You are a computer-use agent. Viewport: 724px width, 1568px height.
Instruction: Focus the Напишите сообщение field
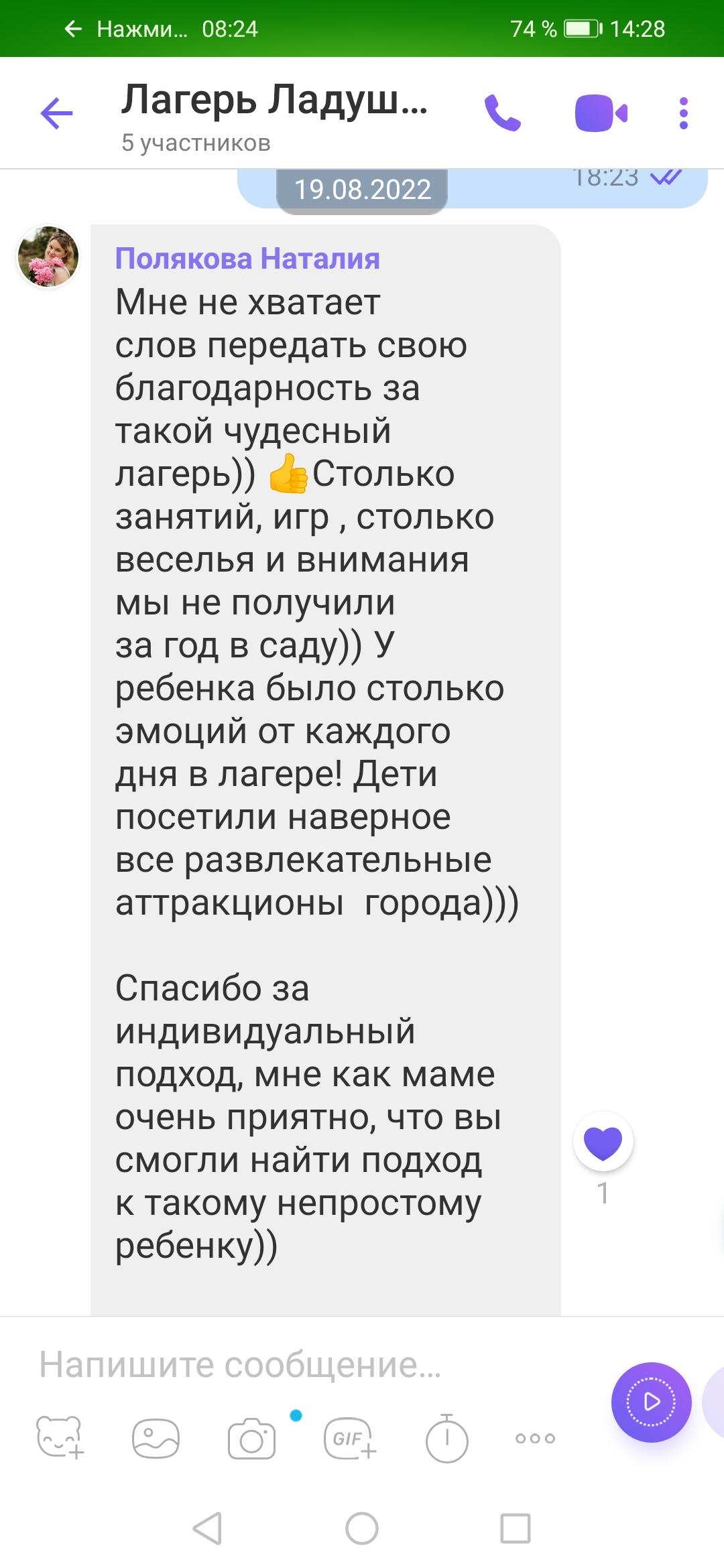(302, 1364)
